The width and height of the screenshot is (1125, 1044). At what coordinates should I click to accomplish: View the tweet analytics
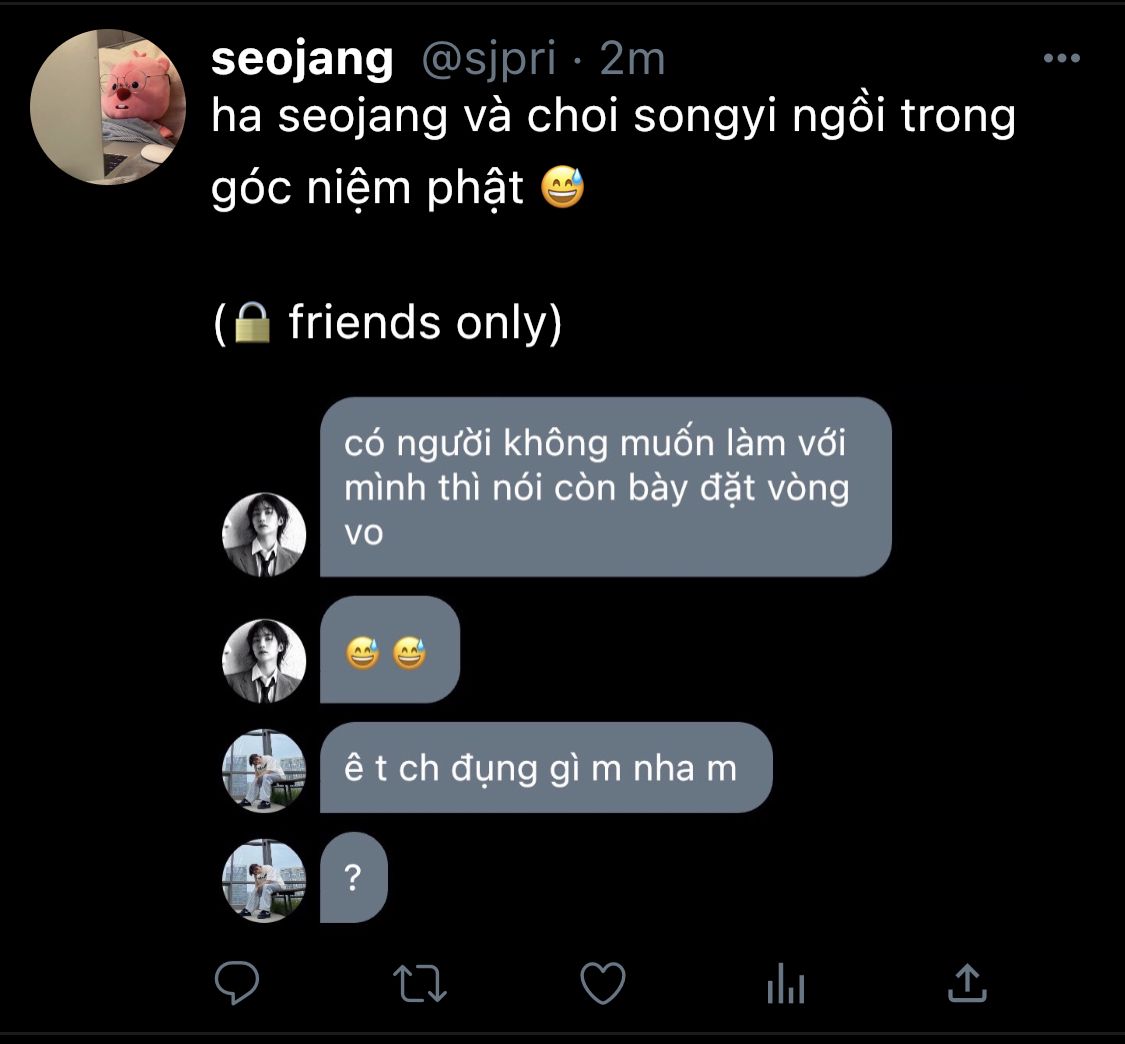point(786,986)
